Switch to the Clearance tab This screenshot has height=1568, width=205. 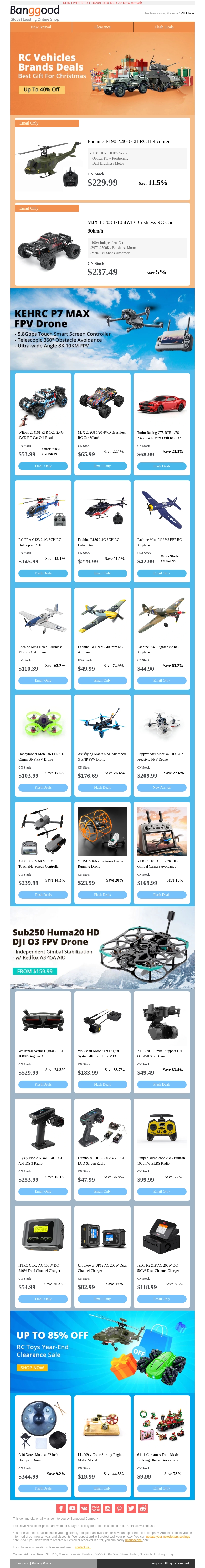102,27
